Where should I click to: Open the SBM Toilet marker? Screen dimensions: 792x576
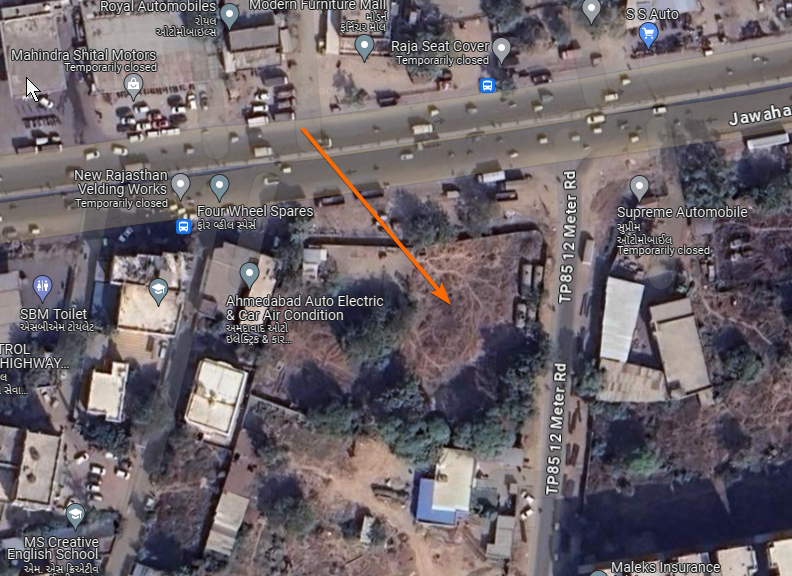42,288
